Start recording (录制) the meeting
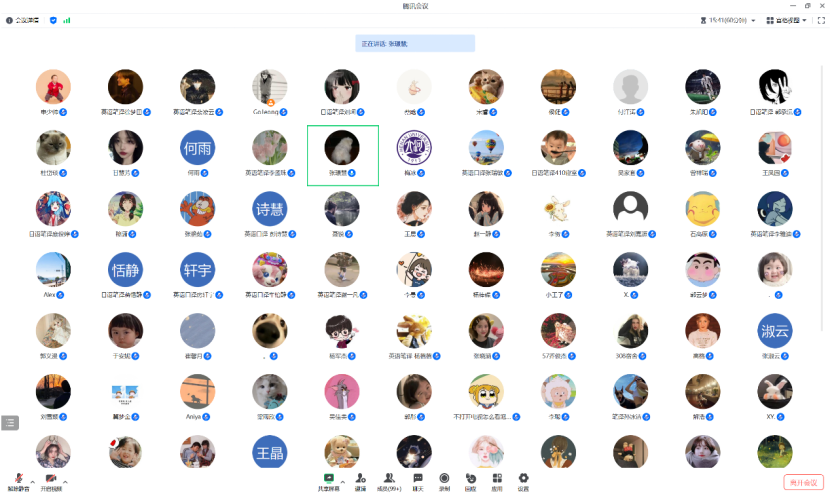830x494 pixels. [444, 481]
